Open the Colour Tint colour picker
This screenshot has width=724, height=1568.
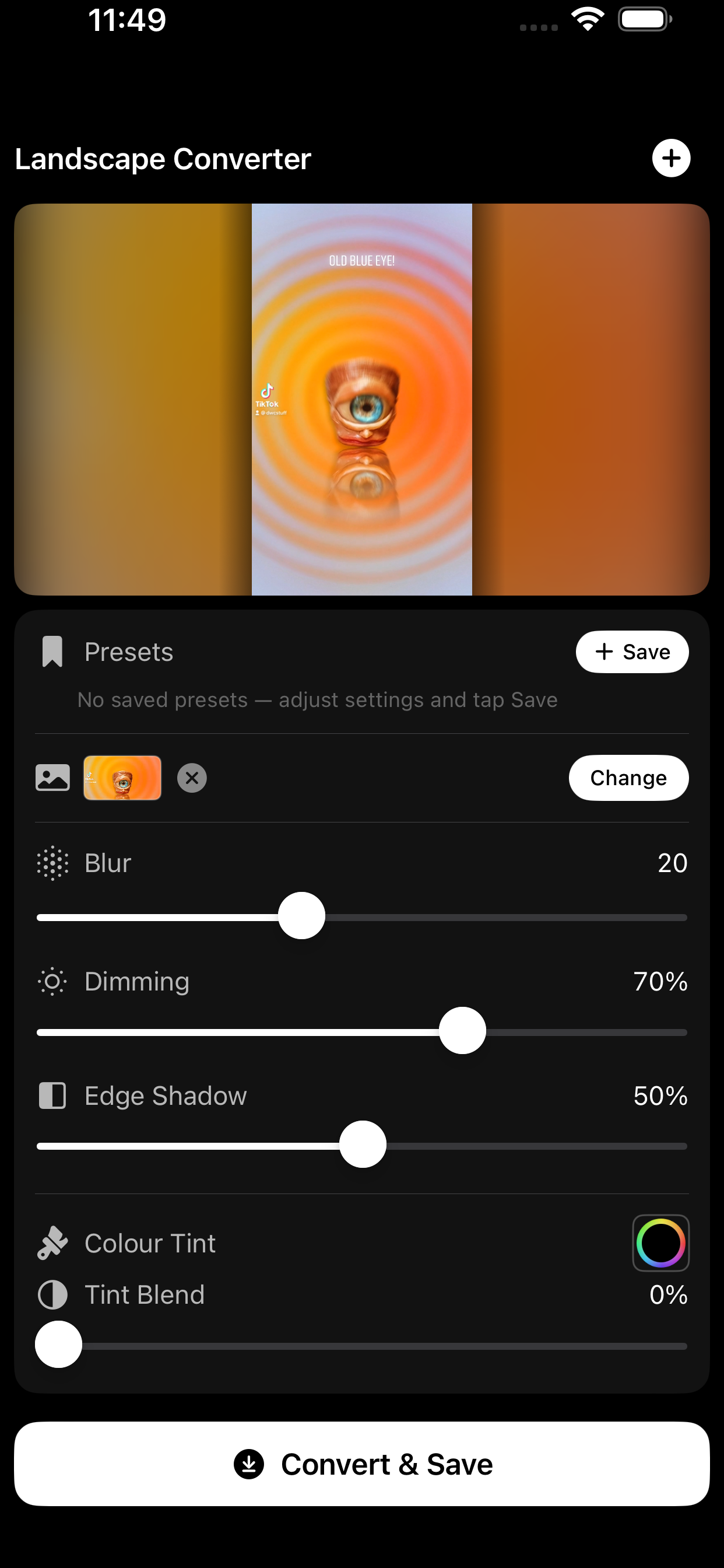[660, 1243]
